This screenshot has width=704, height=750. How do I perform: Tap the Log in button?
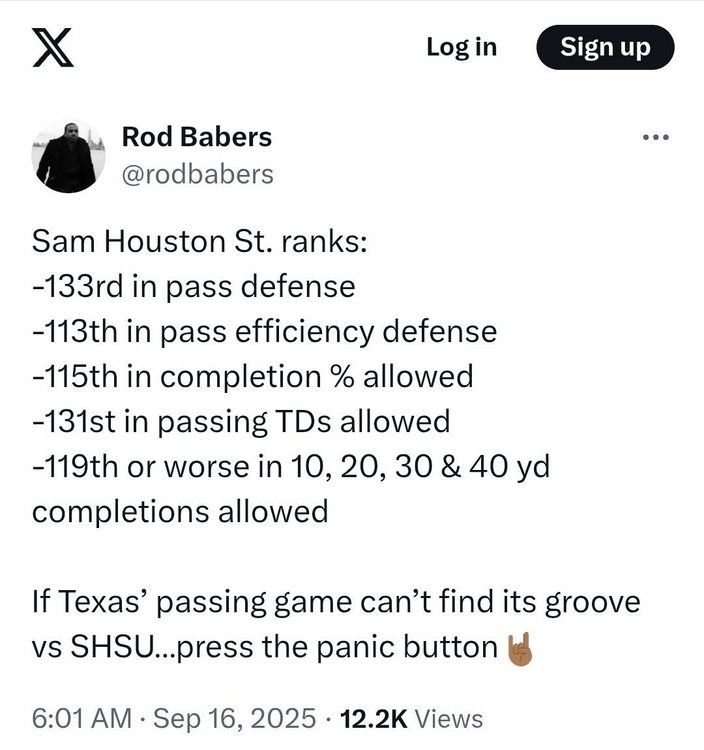461,47
